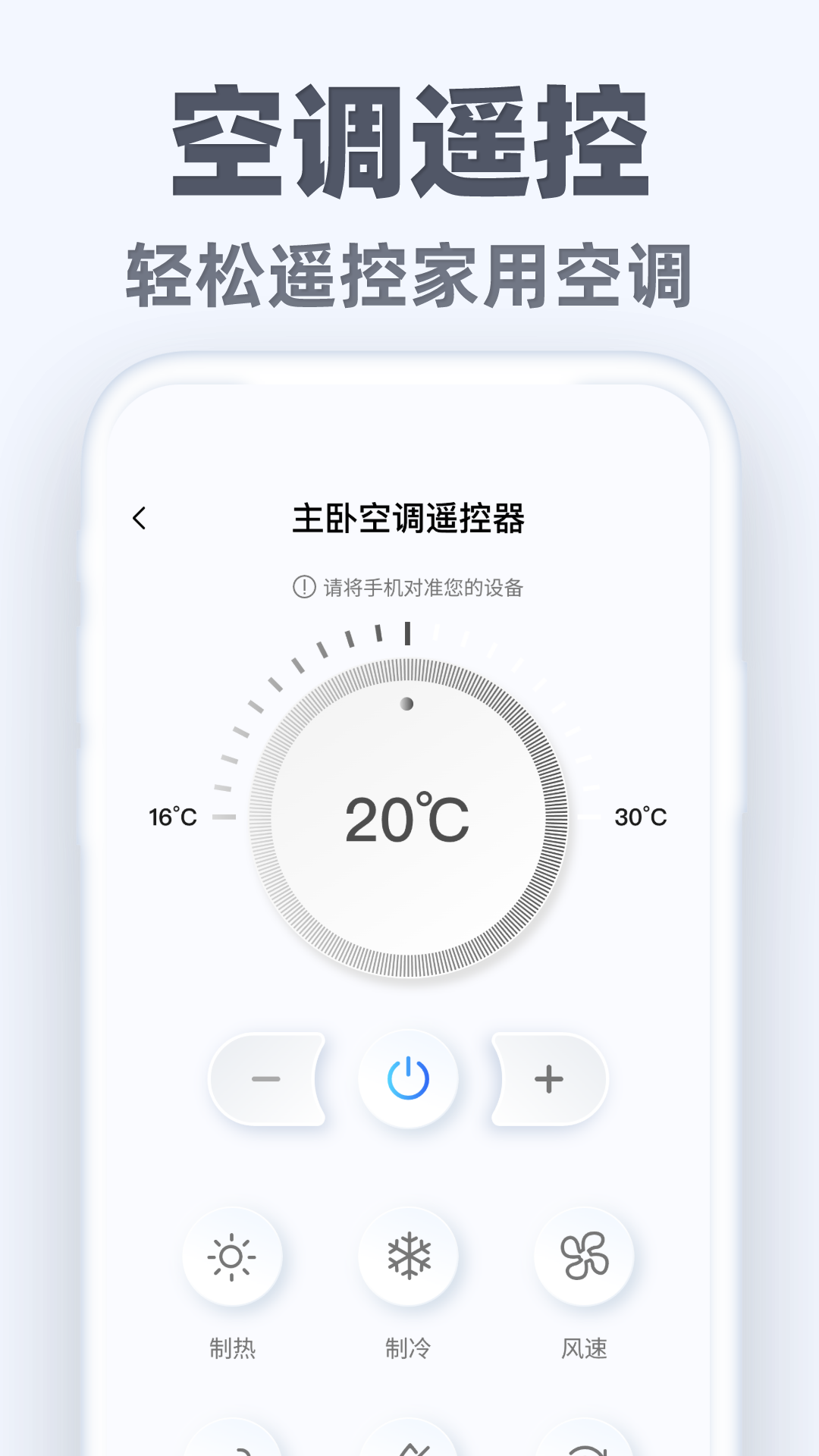The height and width of the screenshot is (1456, 819).
Task: Click the temperature dial to adjust
Action: pos(408,815)
